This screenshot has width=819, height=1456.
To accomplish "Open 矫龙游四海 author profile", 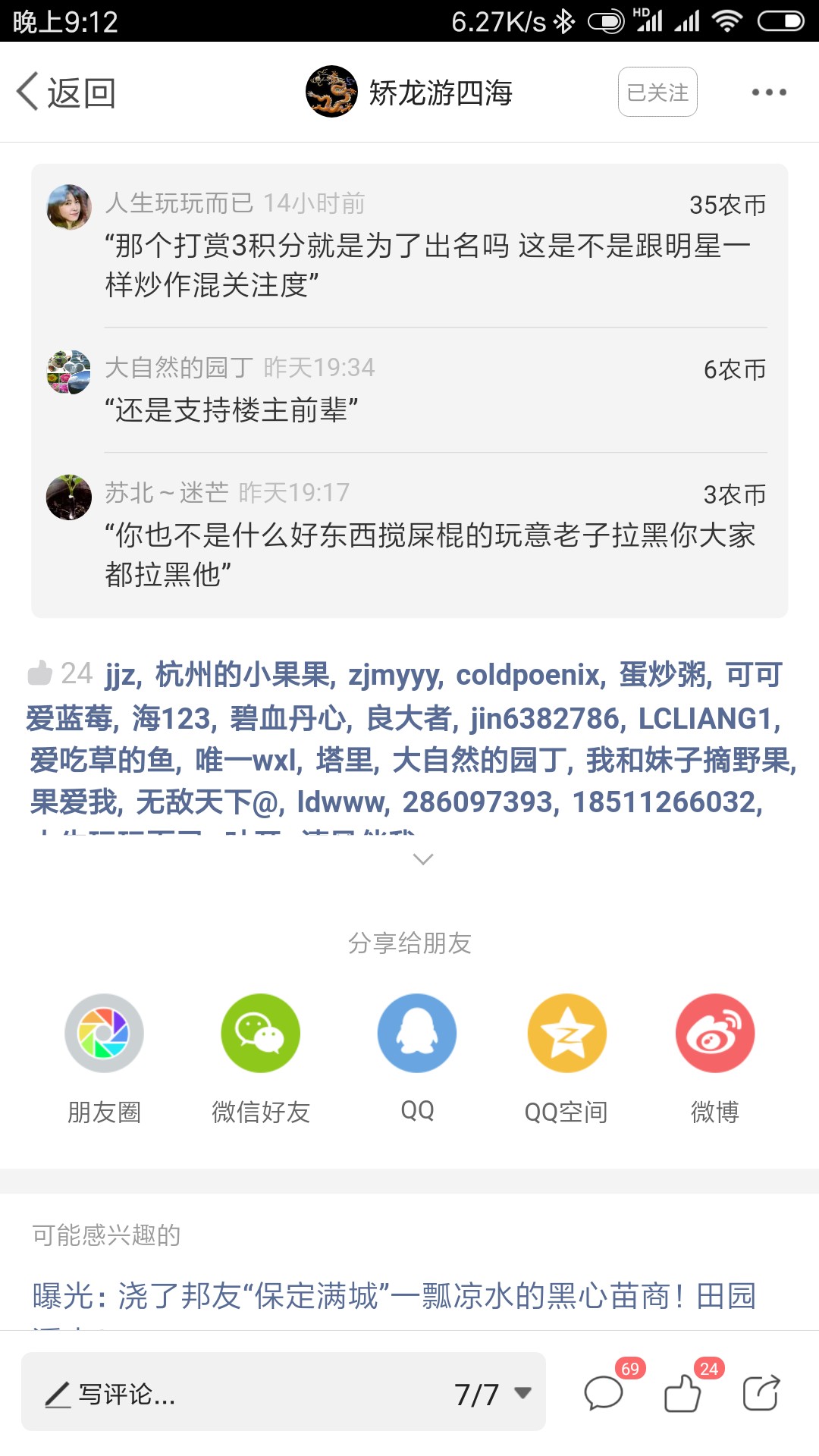I will pos(409,92).
